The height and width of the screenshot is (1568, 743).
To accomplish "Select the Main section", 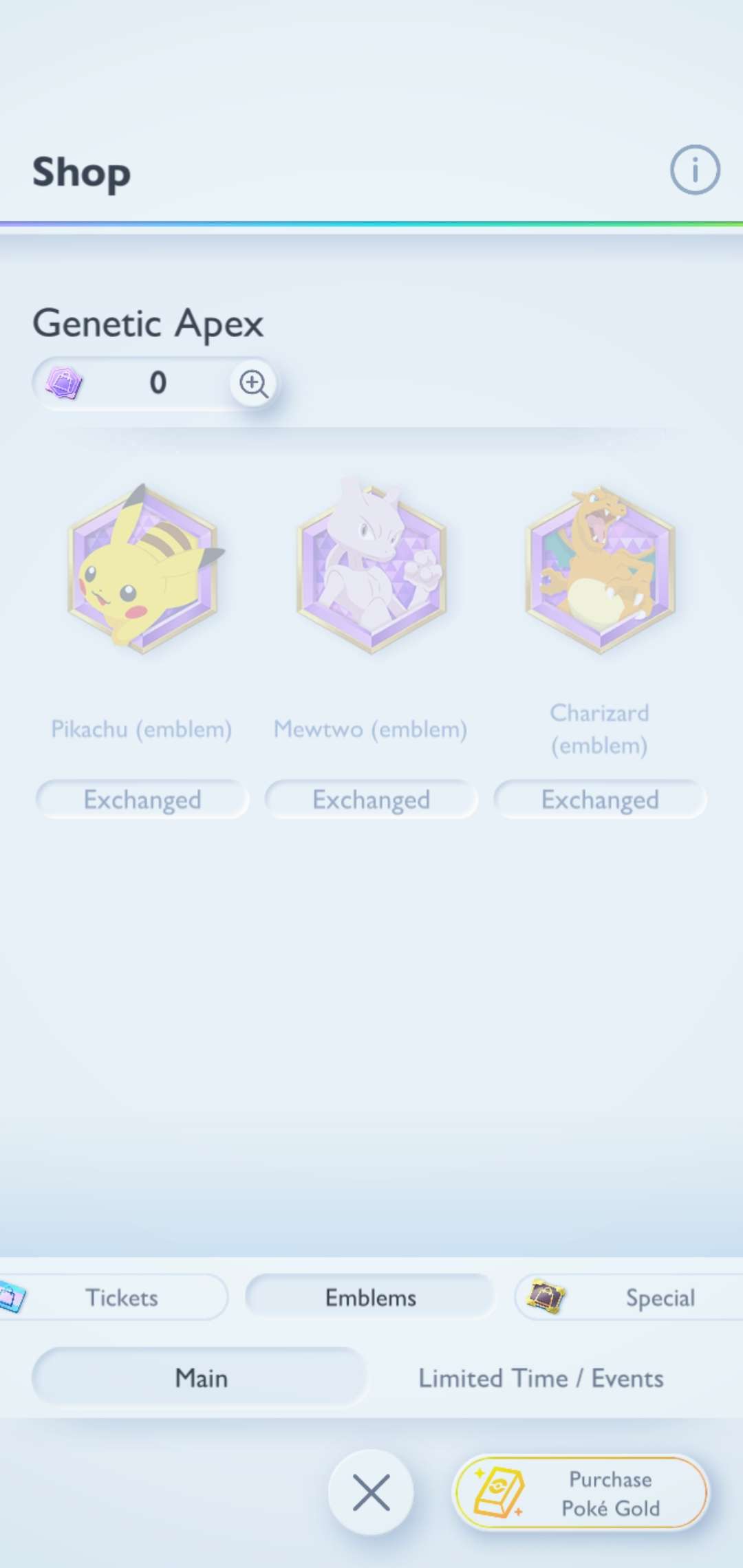I will [200, 1378].
